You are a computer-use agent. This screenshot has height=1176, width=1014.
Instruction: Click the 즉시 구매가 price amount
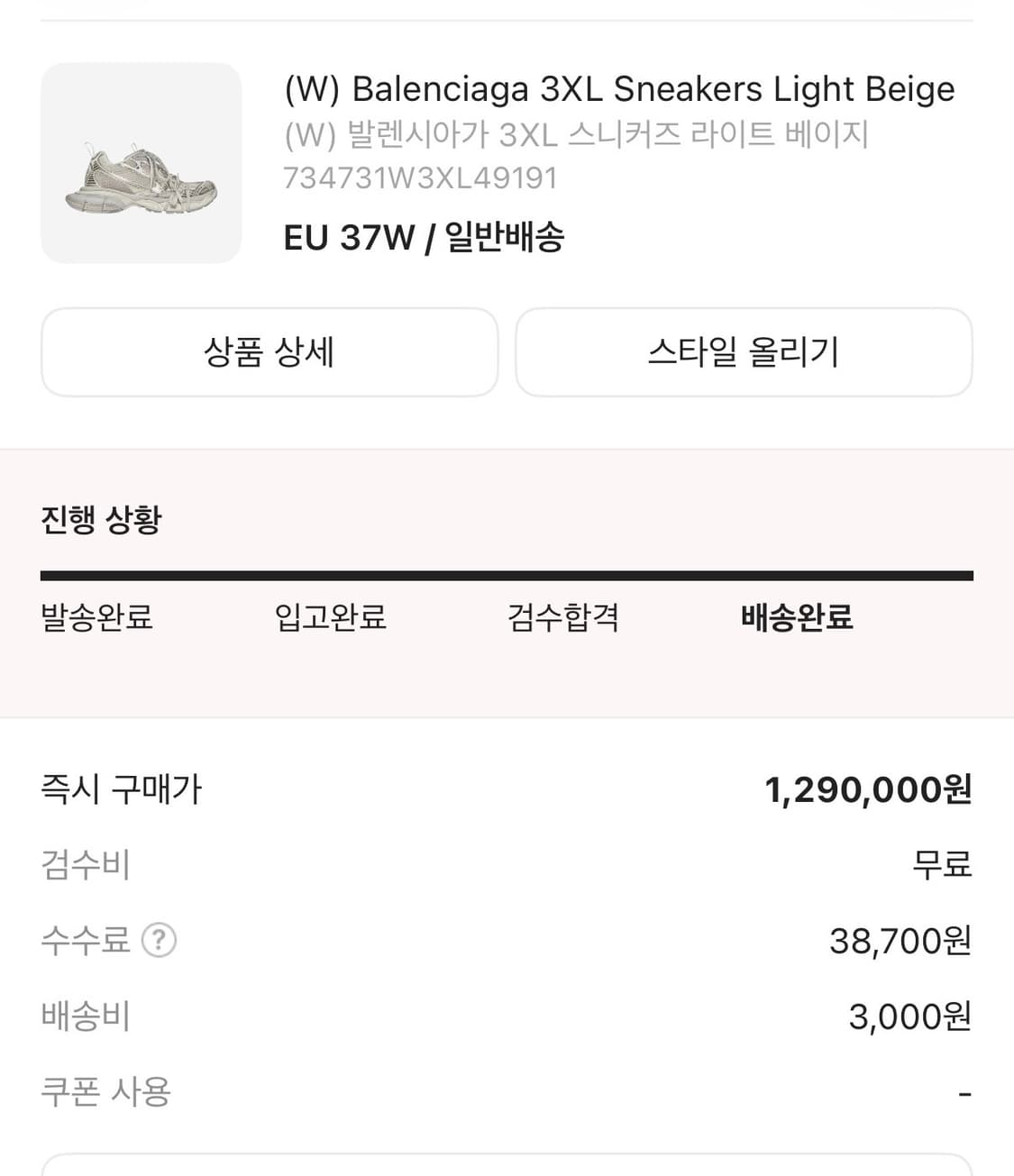(870, 789)
